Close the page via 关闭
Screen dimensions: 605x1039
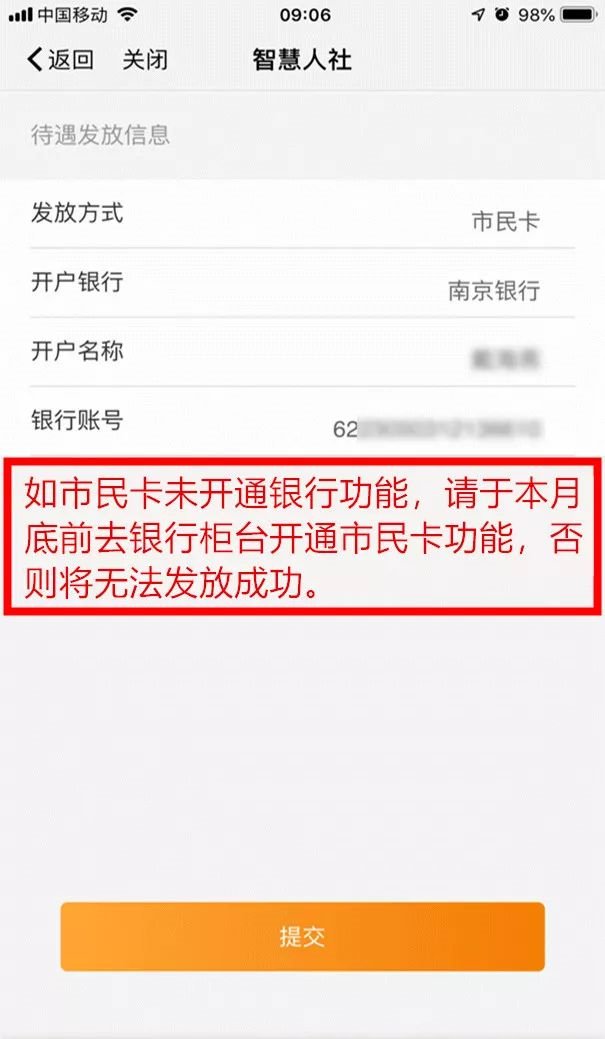click(x=145, y=60)
